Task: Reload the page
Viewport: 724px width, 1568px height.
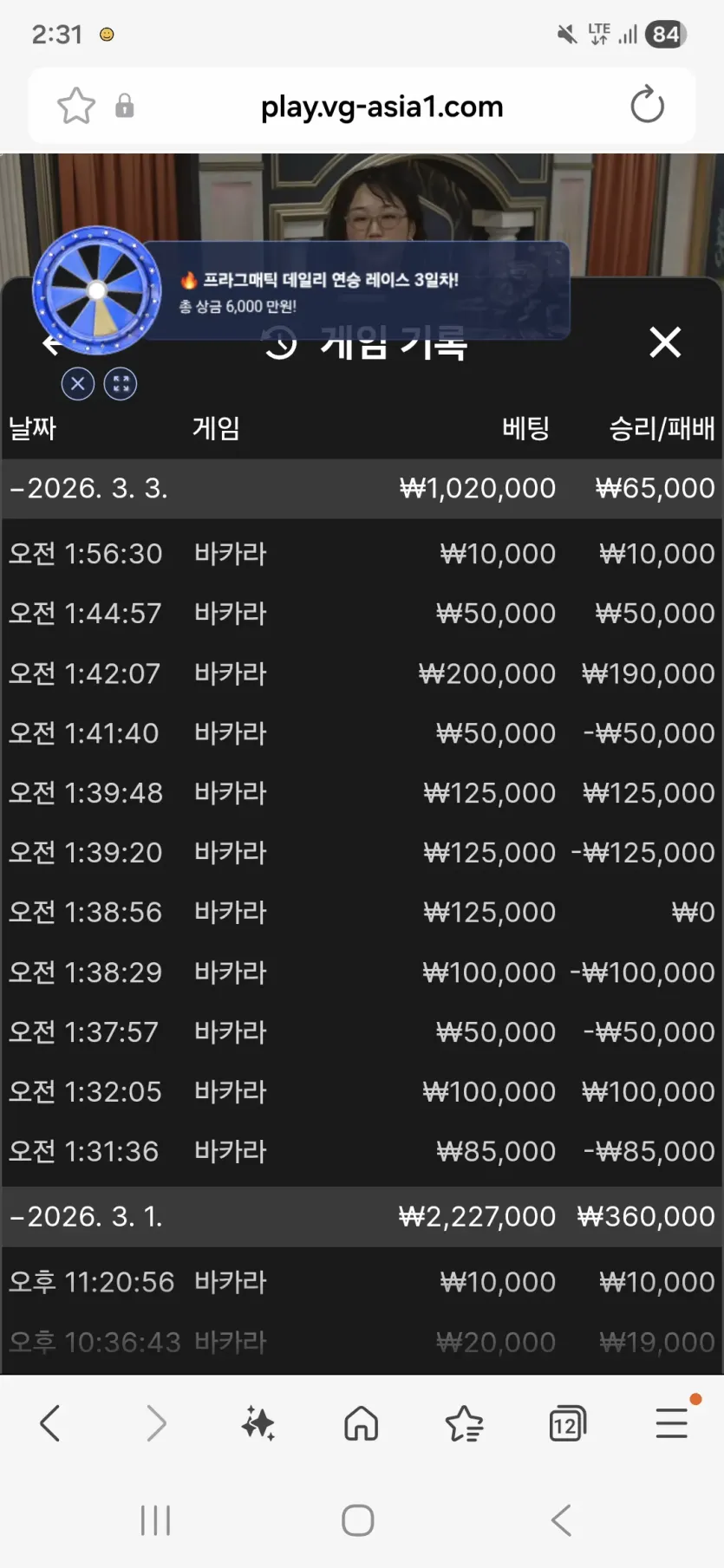Action: (647, 106)
